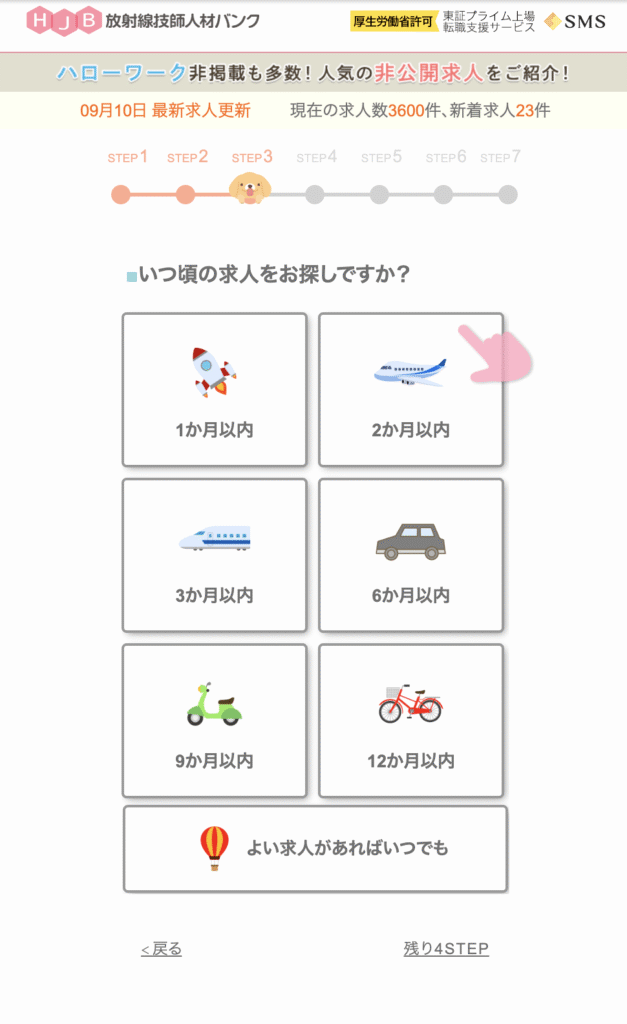Viewport: 627px width, 1024px height.
Task: Go back with the 戻る link
Action: pos(161,949)
